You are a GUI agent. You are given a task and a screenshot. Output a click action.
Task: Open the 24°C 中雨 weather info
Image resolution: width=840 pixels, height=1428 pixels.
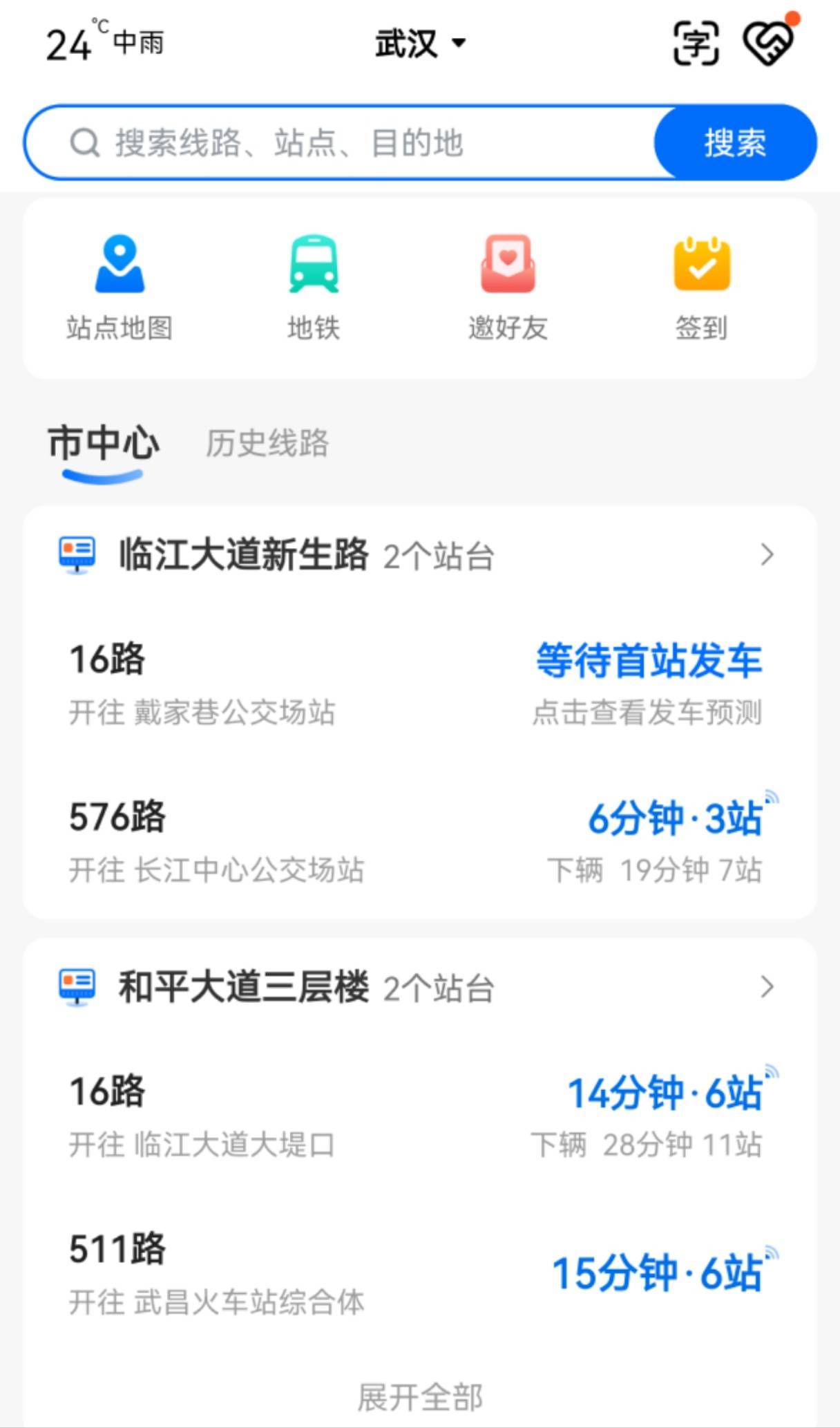click(105, 44)
